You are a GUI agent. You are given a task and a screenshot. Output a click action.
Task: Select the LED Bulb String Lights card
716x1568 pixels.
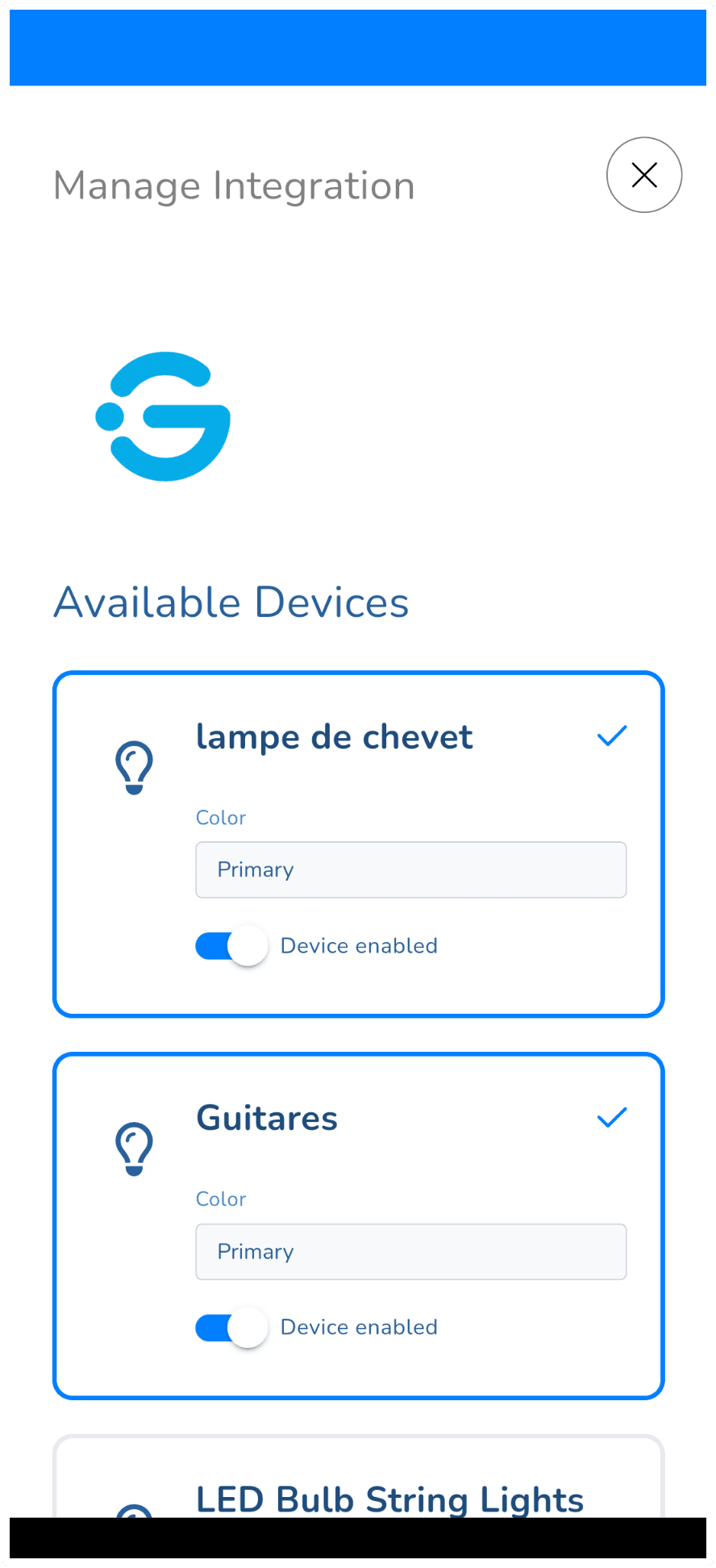(358, 1478)
